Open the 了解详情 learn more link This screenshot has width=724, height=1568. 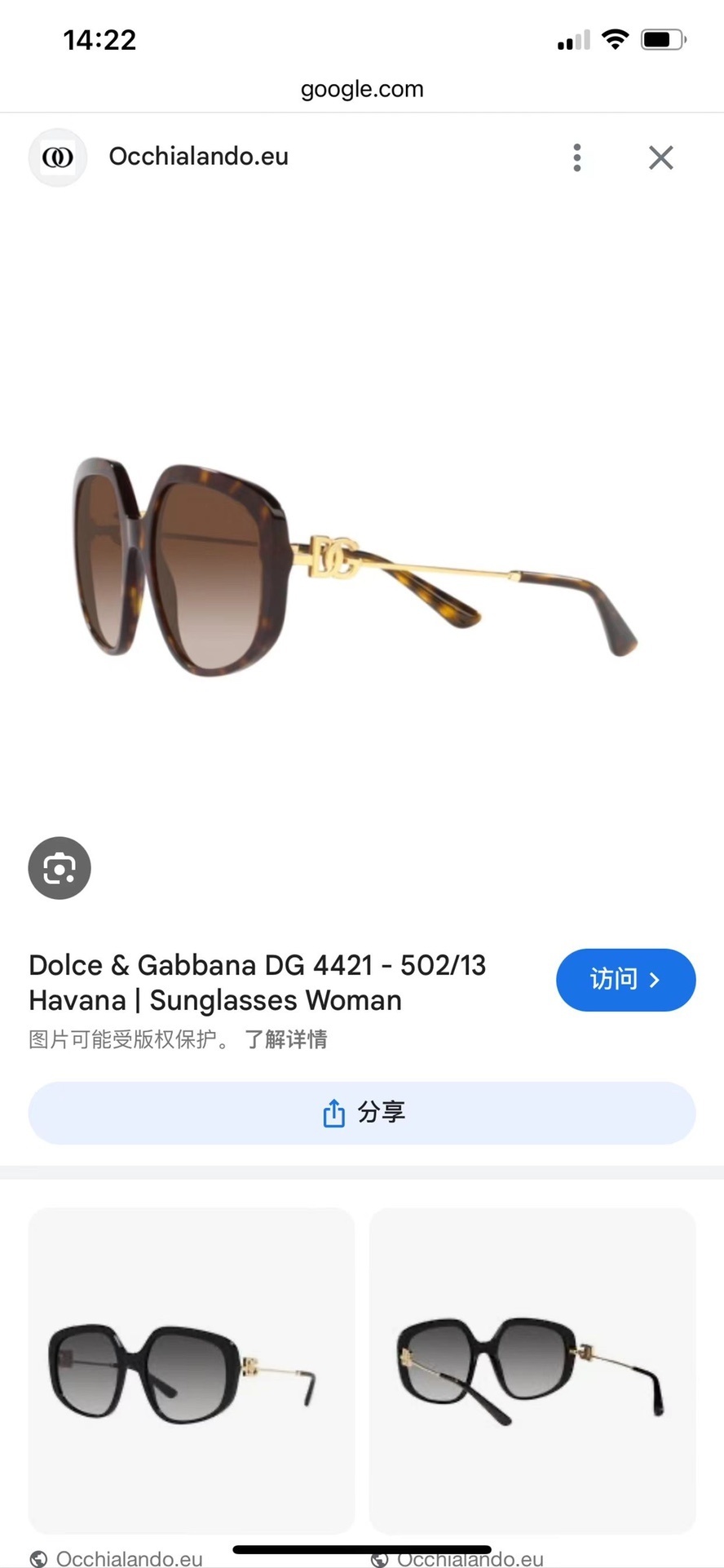click(x=286, y=1039)
